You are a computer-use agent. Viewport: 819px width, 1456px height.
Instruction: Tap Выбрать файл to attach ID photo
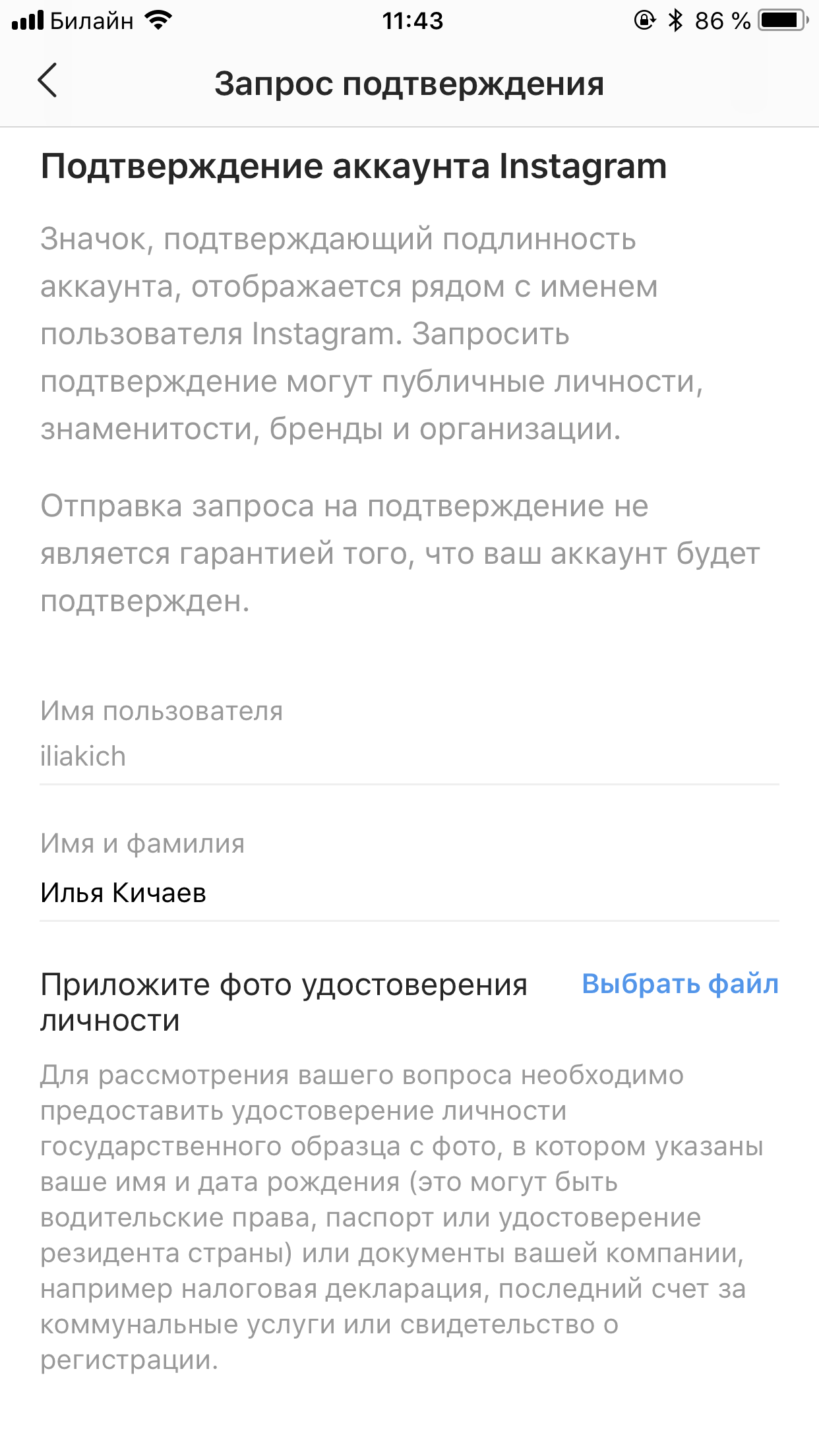click(680, 984)
